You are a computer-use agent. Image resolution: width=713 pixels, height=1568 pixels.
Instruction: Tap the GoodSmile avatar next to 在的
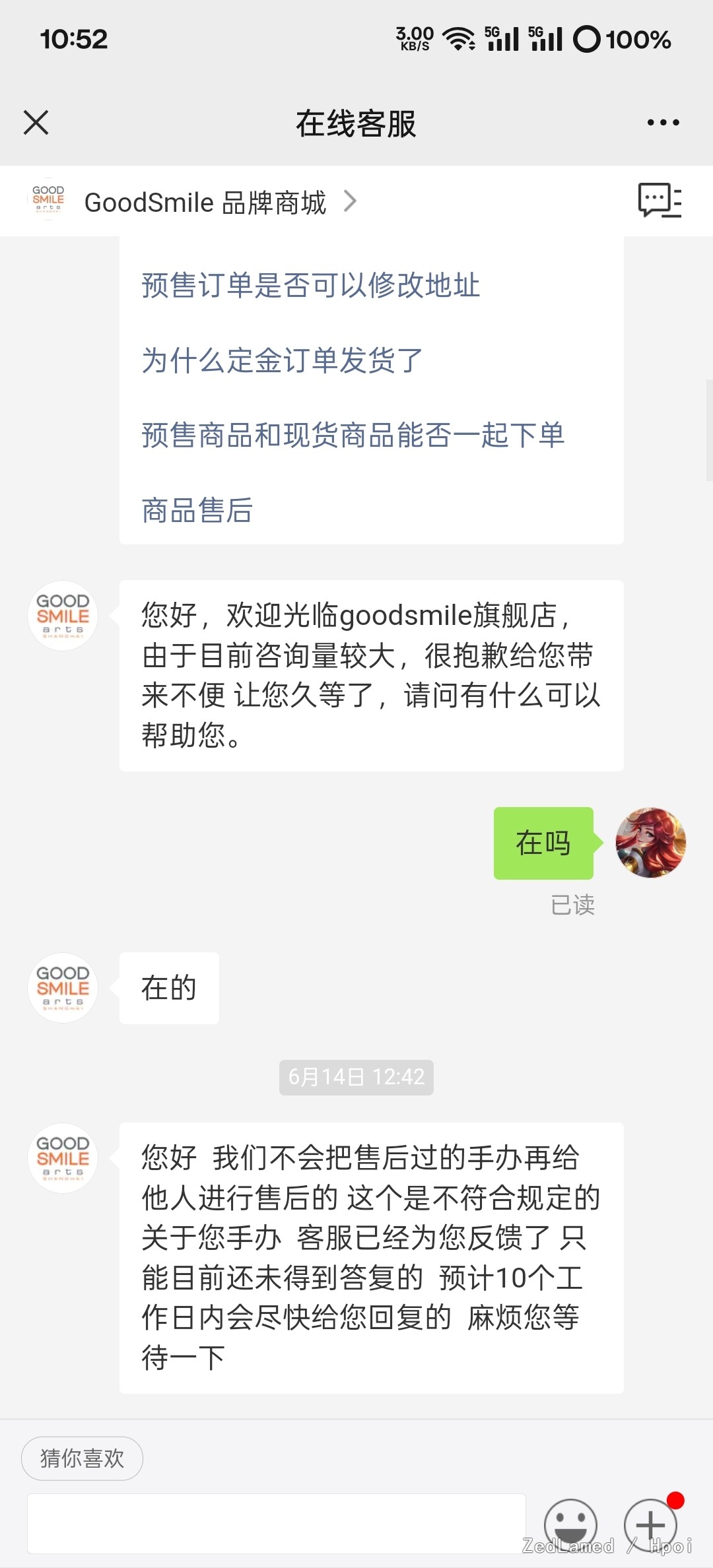(x=63, y=988)
